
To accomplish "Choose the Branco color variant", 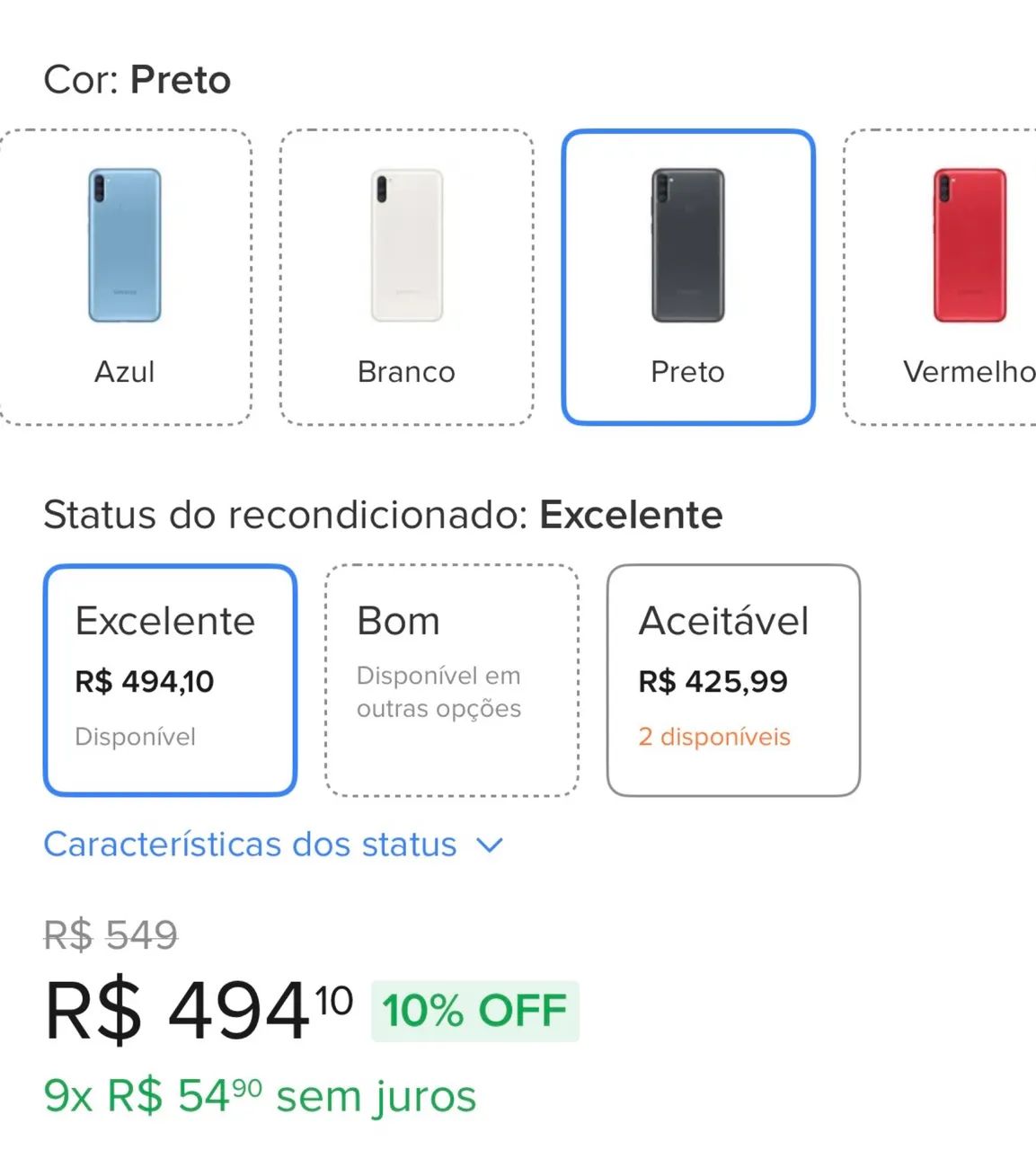I will (x=406, y=277).
